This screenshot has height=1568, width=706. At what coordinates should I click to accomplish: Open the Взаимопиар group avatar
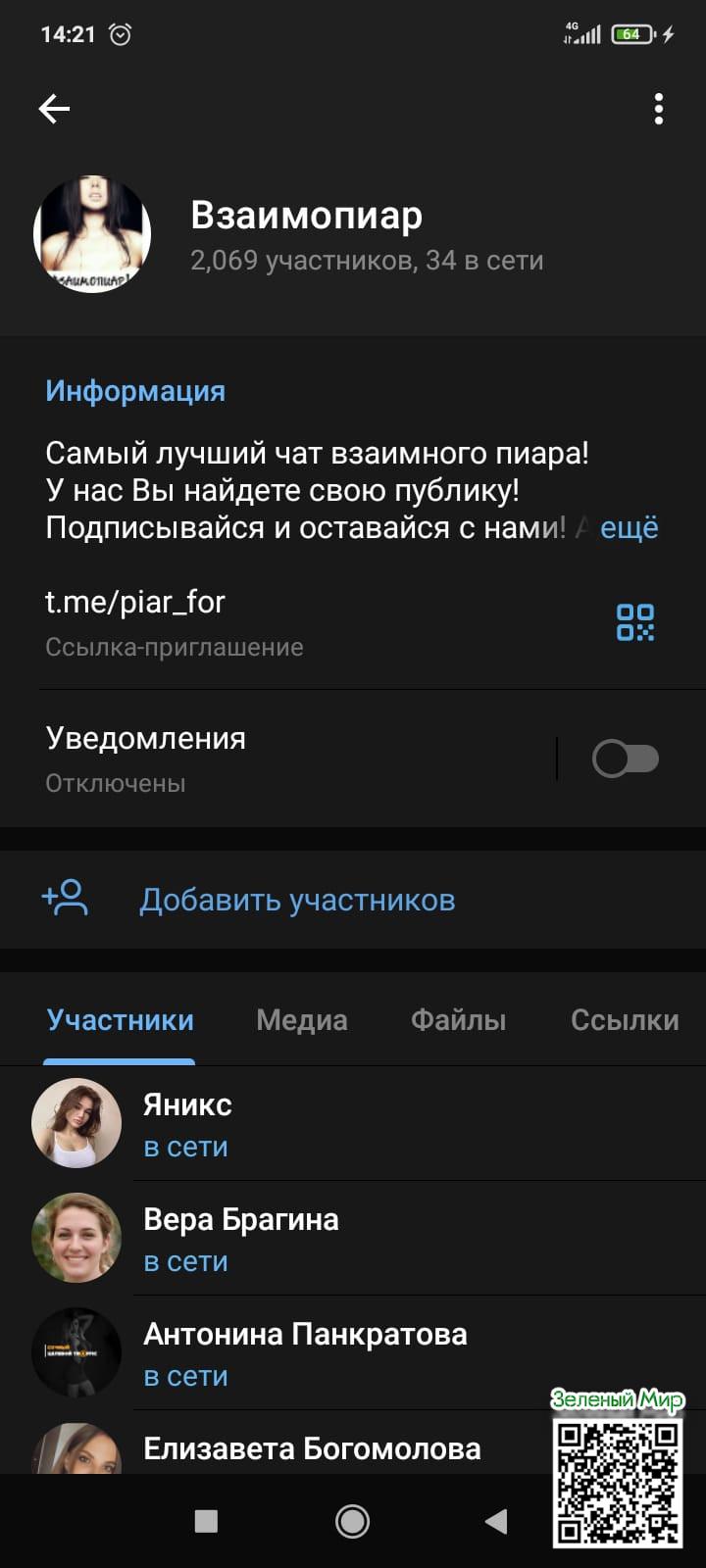[92, 235]
